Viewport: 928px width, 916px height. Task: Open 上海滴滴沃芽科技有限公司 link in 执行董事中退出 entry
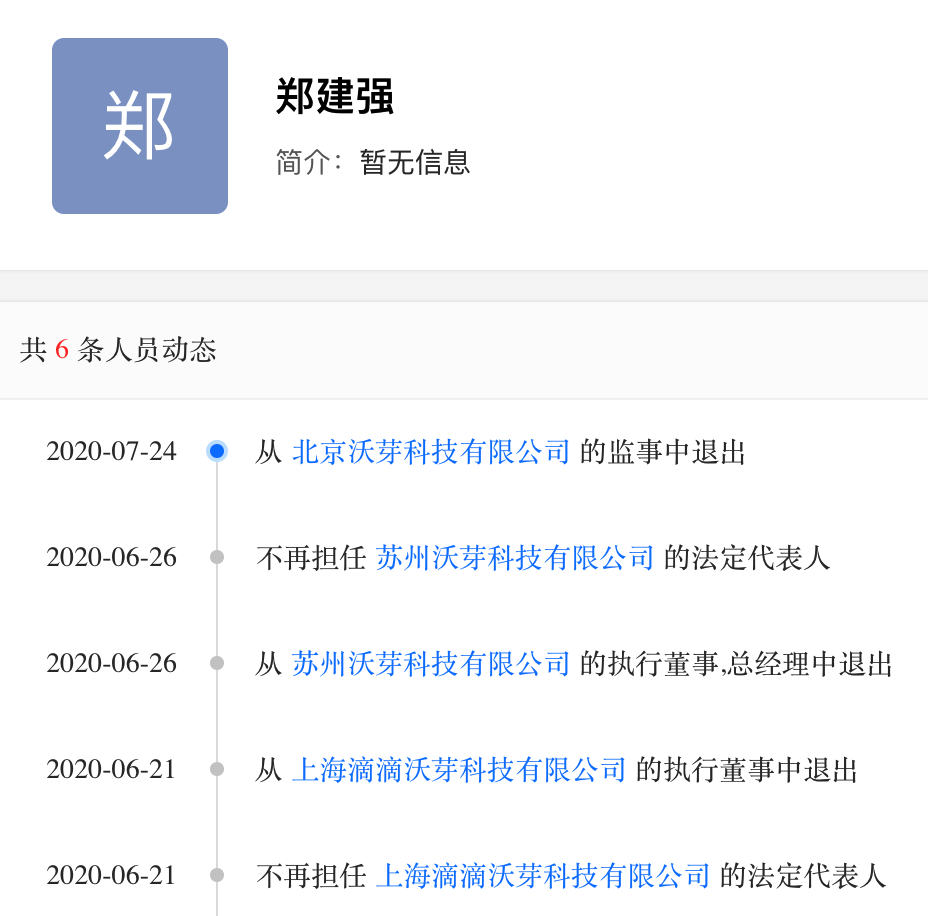pos(459,770)
